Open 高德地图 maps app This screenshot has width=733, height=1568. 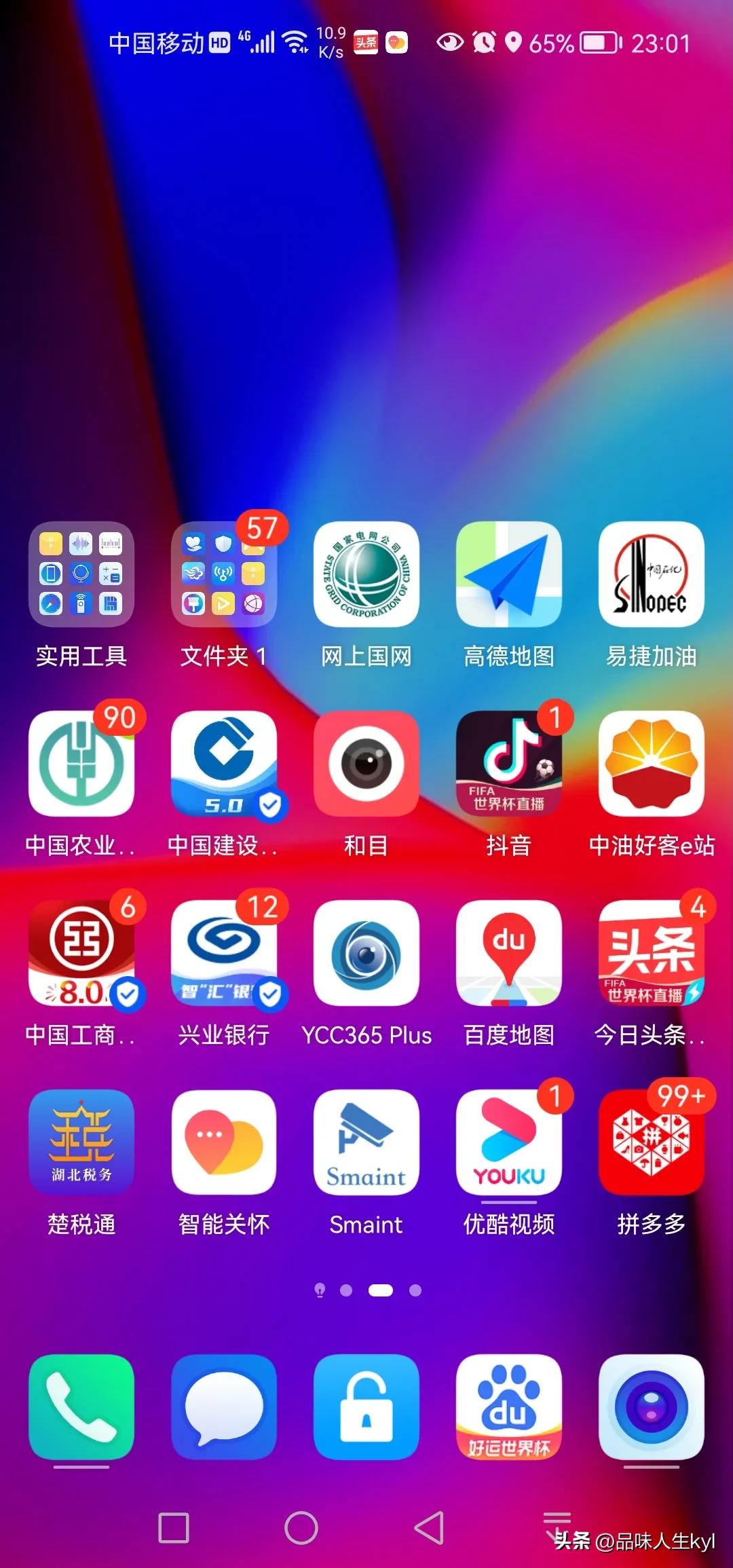coord(509,574)
